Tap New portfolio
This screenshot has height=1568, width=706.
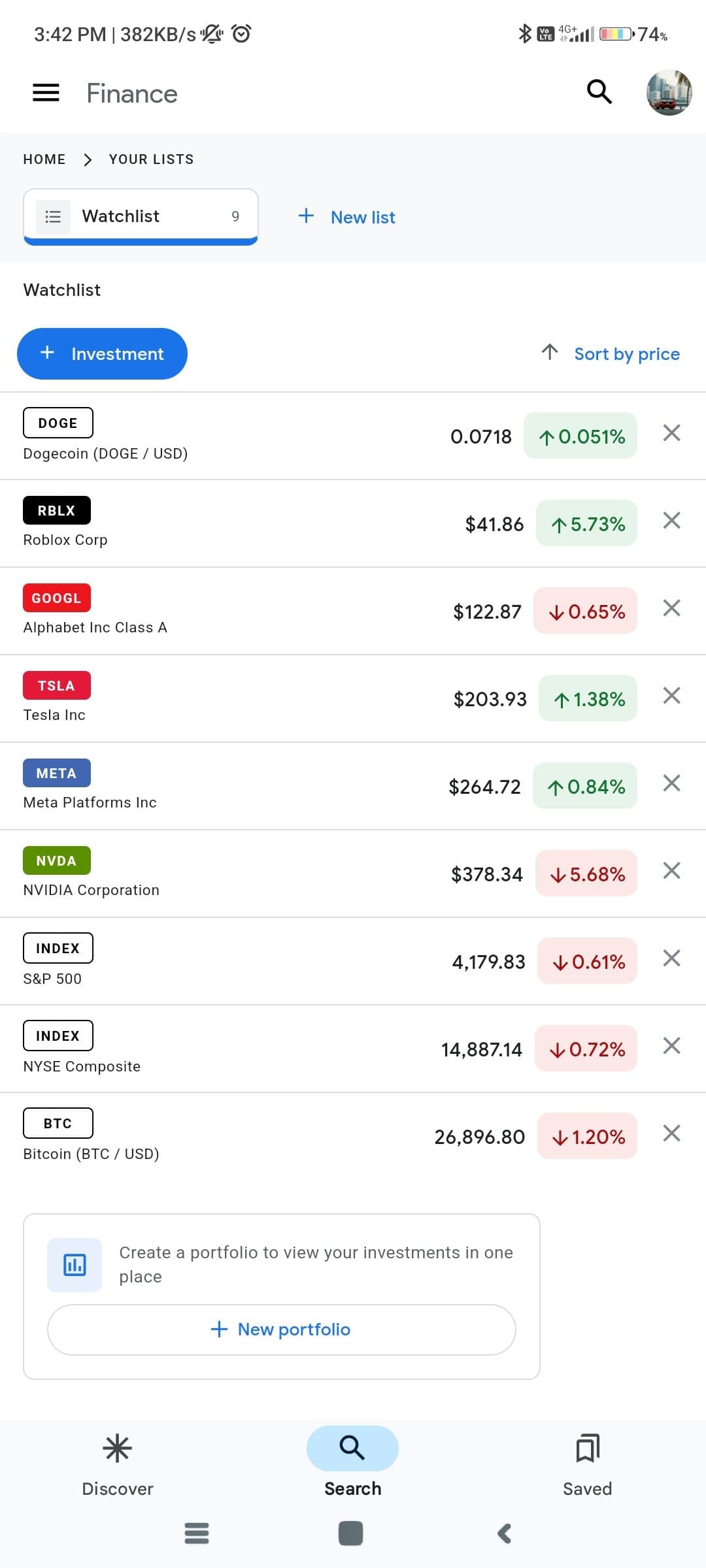[x=280, y=1329]
